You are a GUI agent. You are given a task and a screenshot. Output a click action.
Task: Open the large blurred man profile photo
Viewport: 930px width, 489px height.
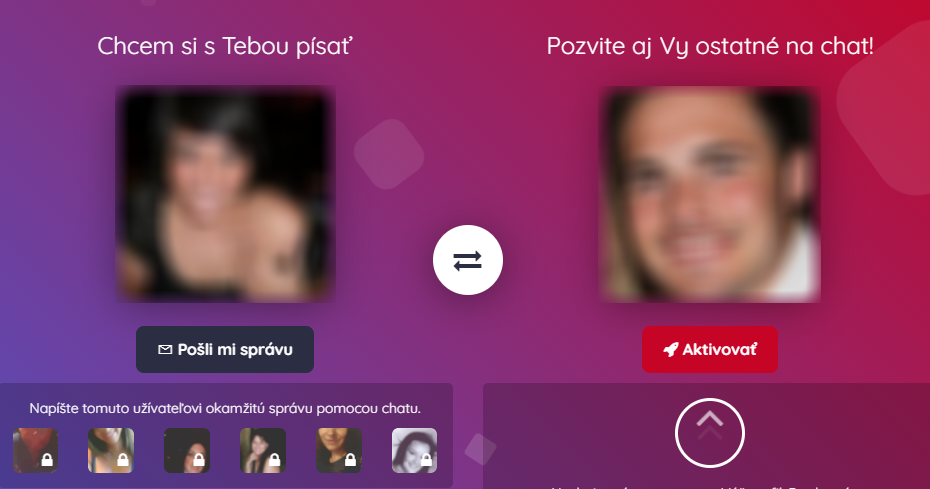[x=710, y=195]
